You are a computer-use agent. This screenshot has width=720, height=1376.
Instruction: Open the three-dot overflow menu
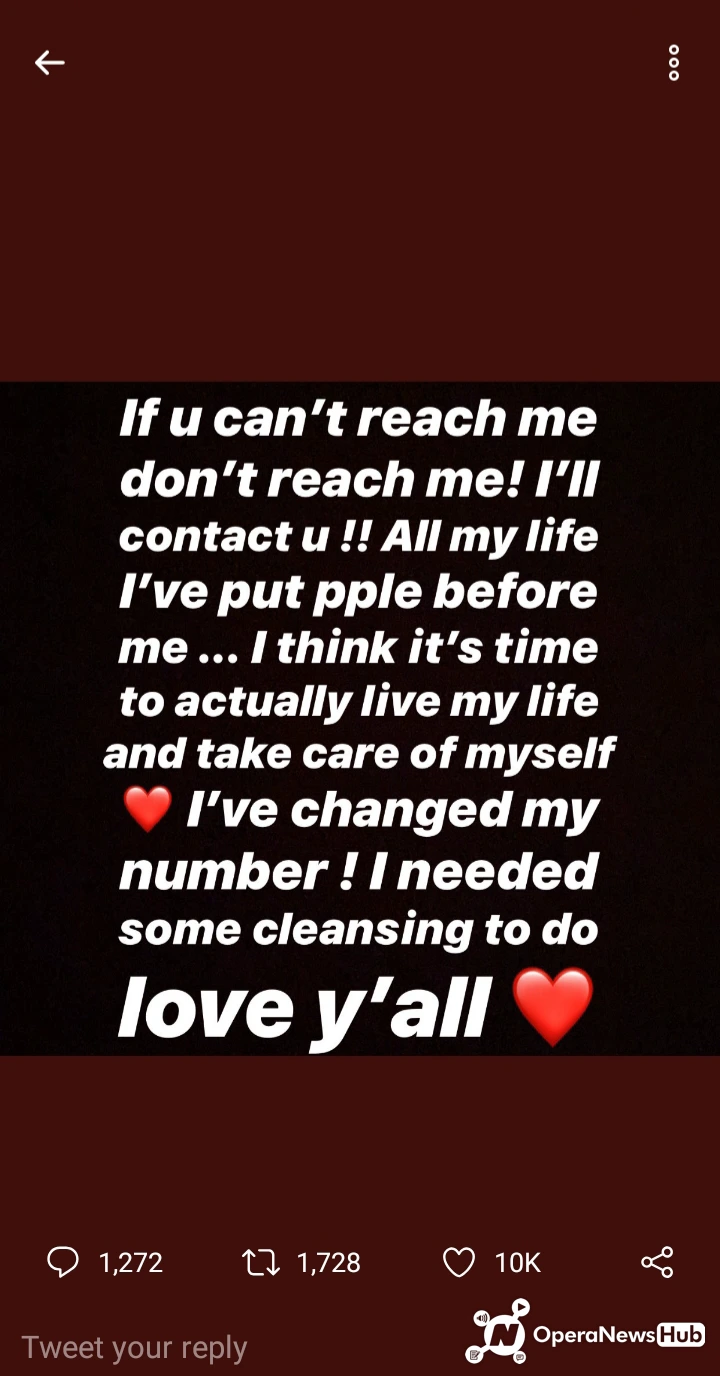(674, 62)
